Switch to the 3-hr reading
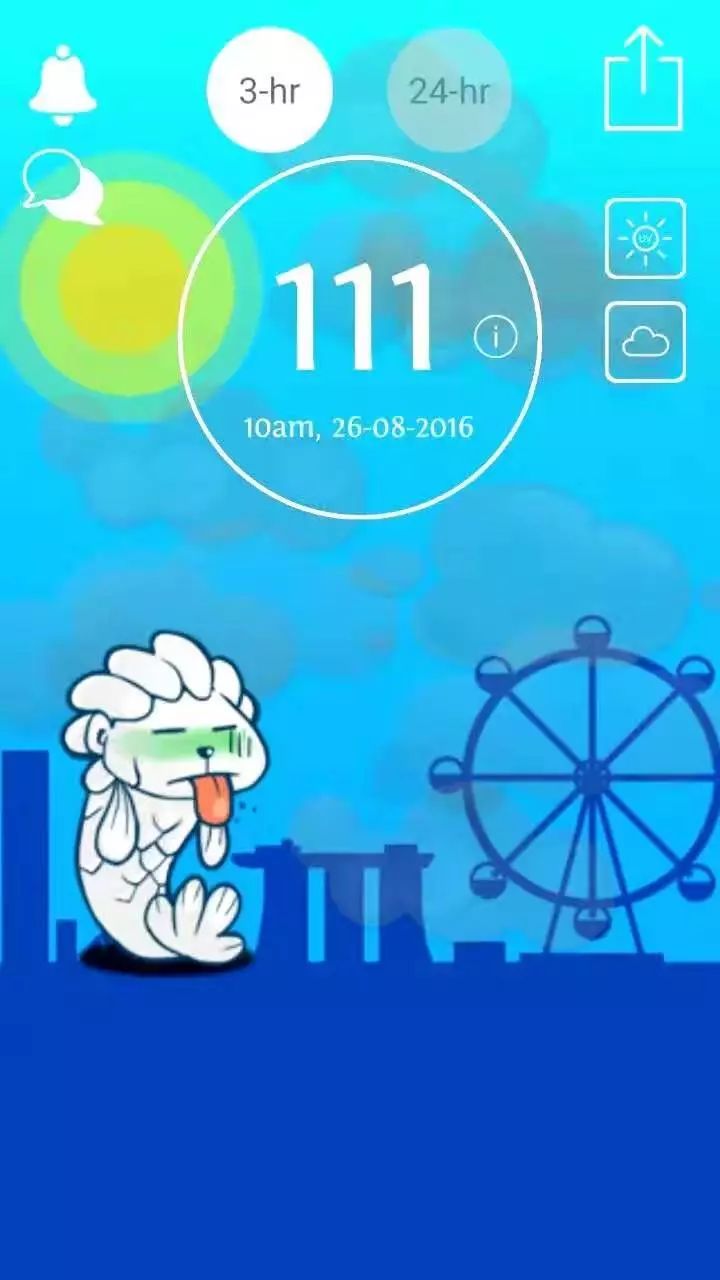The image size is (720, 1280). click(x=269, y=90)
